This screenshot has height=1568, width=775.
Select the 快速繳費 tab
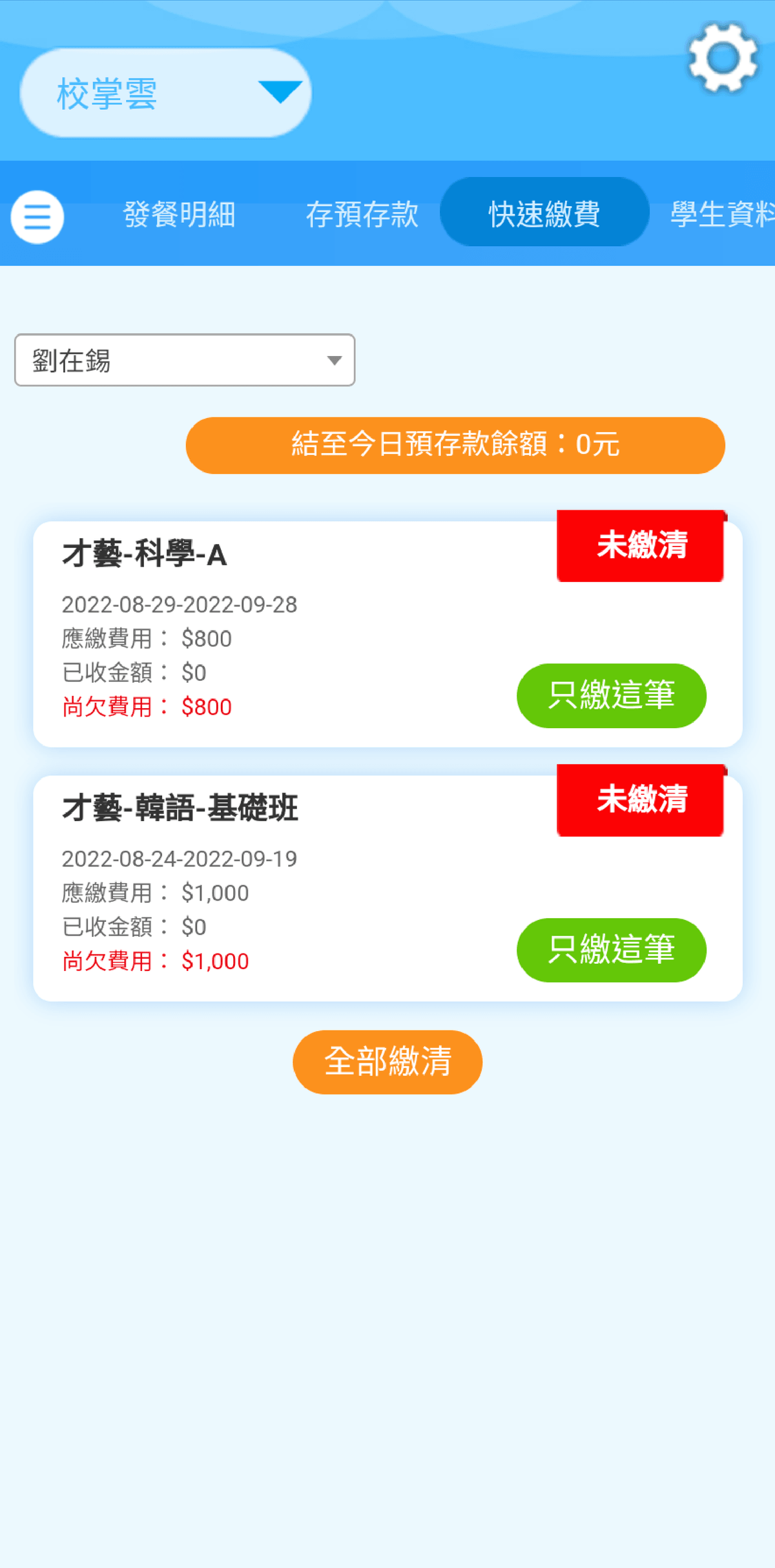click(x=544, y=213)
